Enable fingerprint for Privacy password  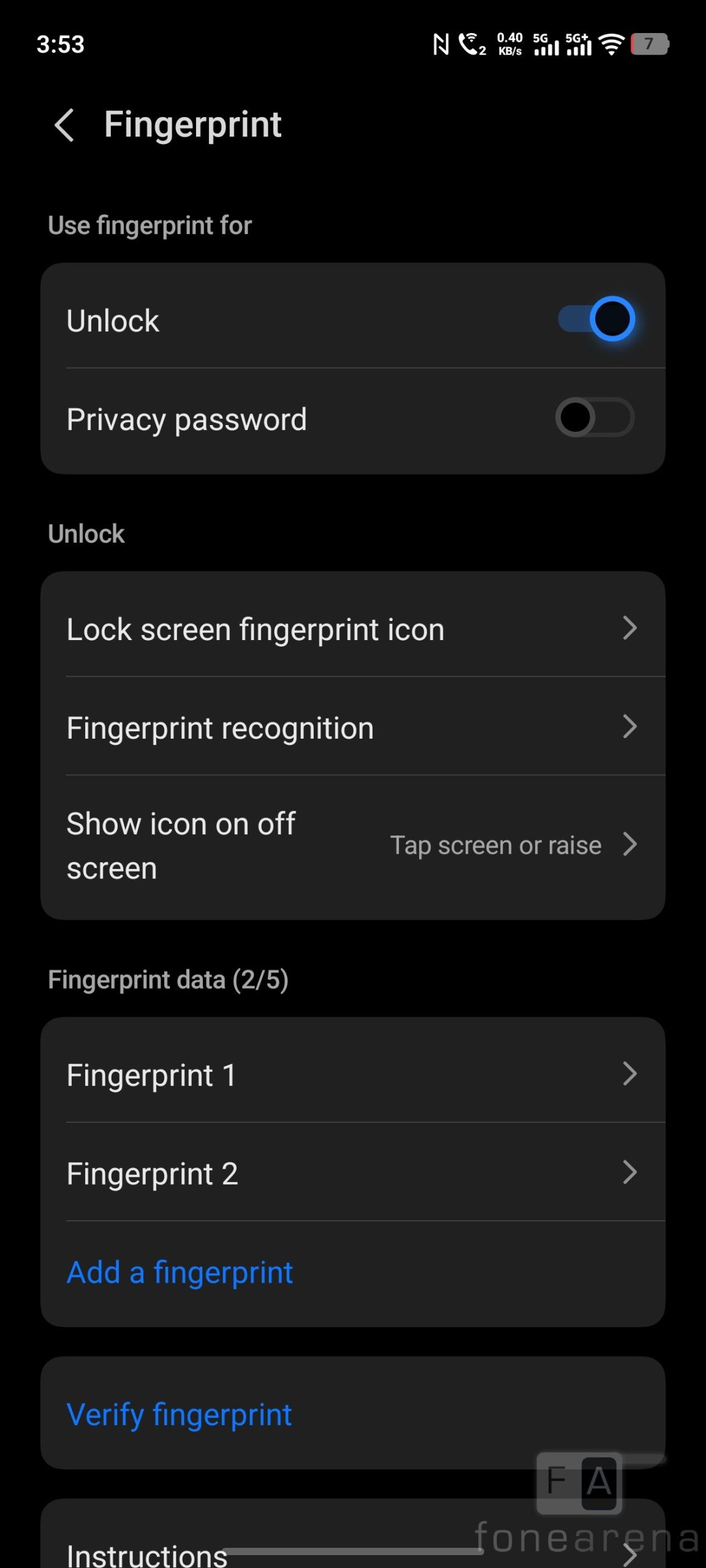pos(594,418)
